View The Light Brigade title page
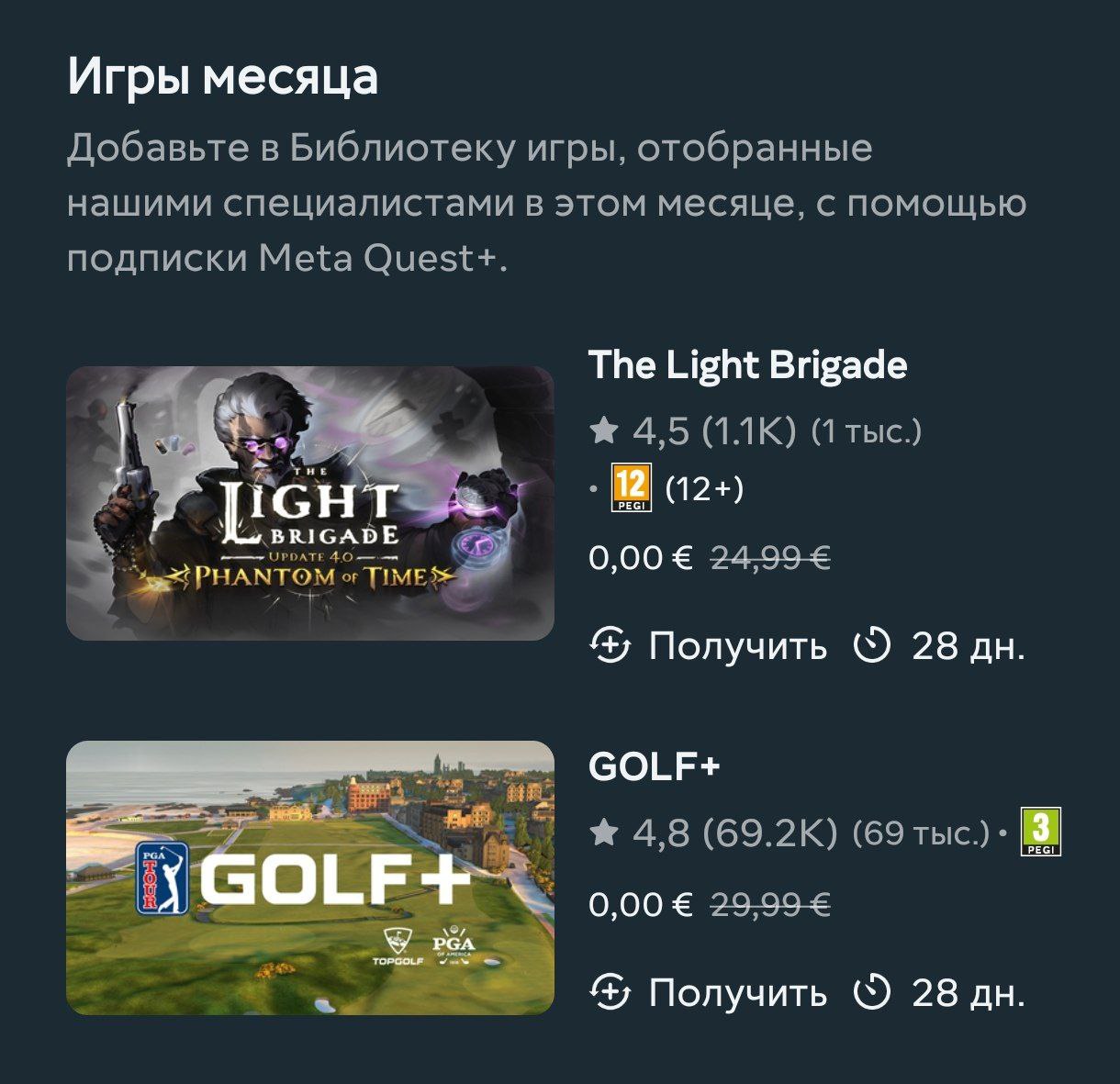This screenshot has width=1120, height=1084. 747,365
